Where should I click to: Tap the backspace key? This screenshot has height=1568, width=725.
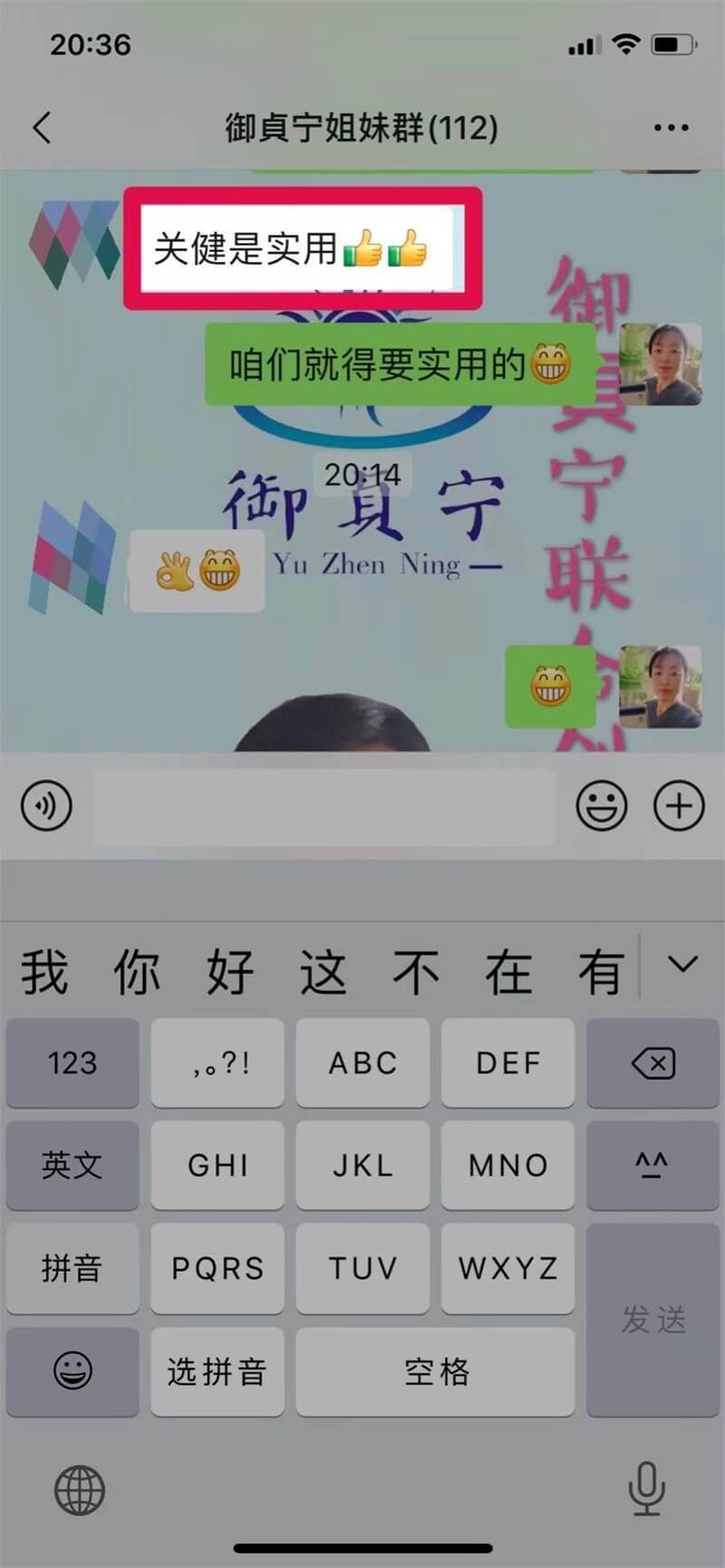(x=652, y=1063)
